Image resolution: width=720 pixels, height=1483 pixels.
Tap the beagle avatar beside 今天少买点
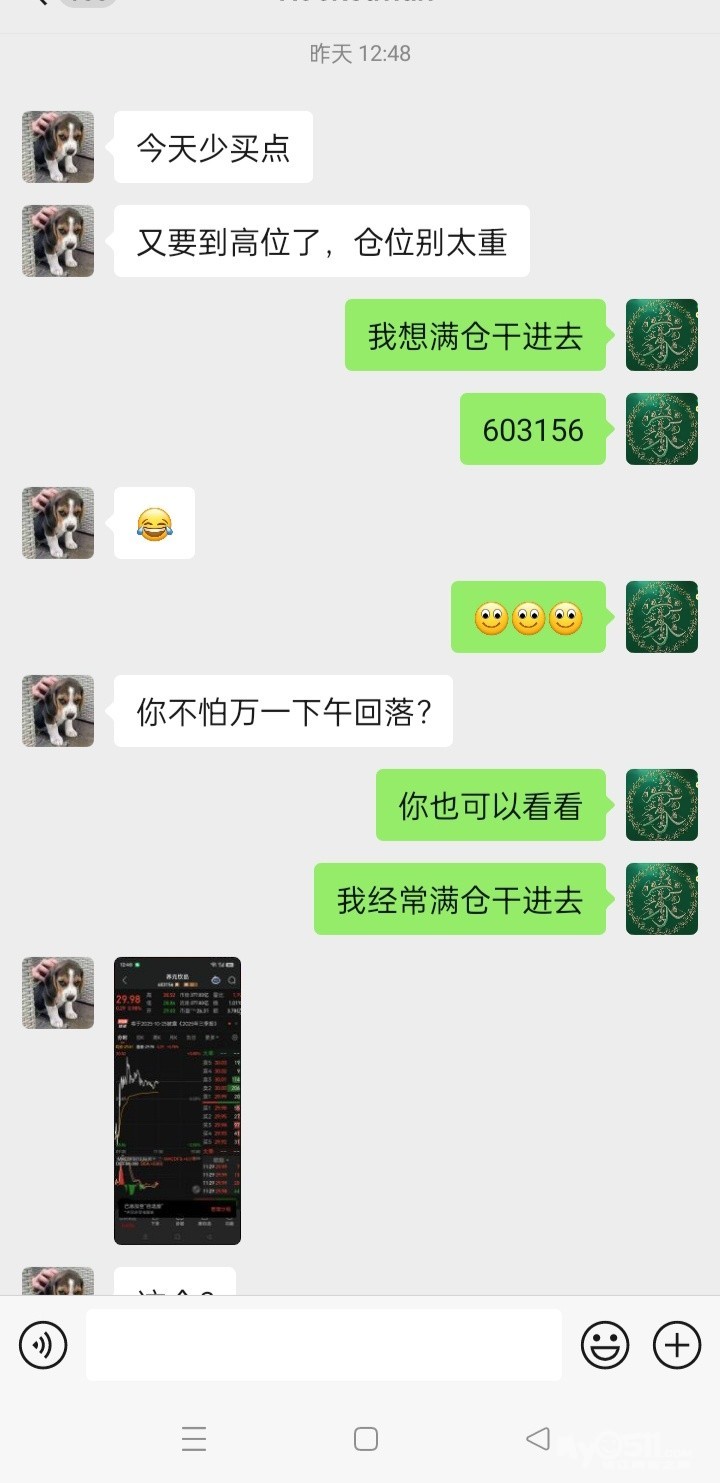[58, 147]
